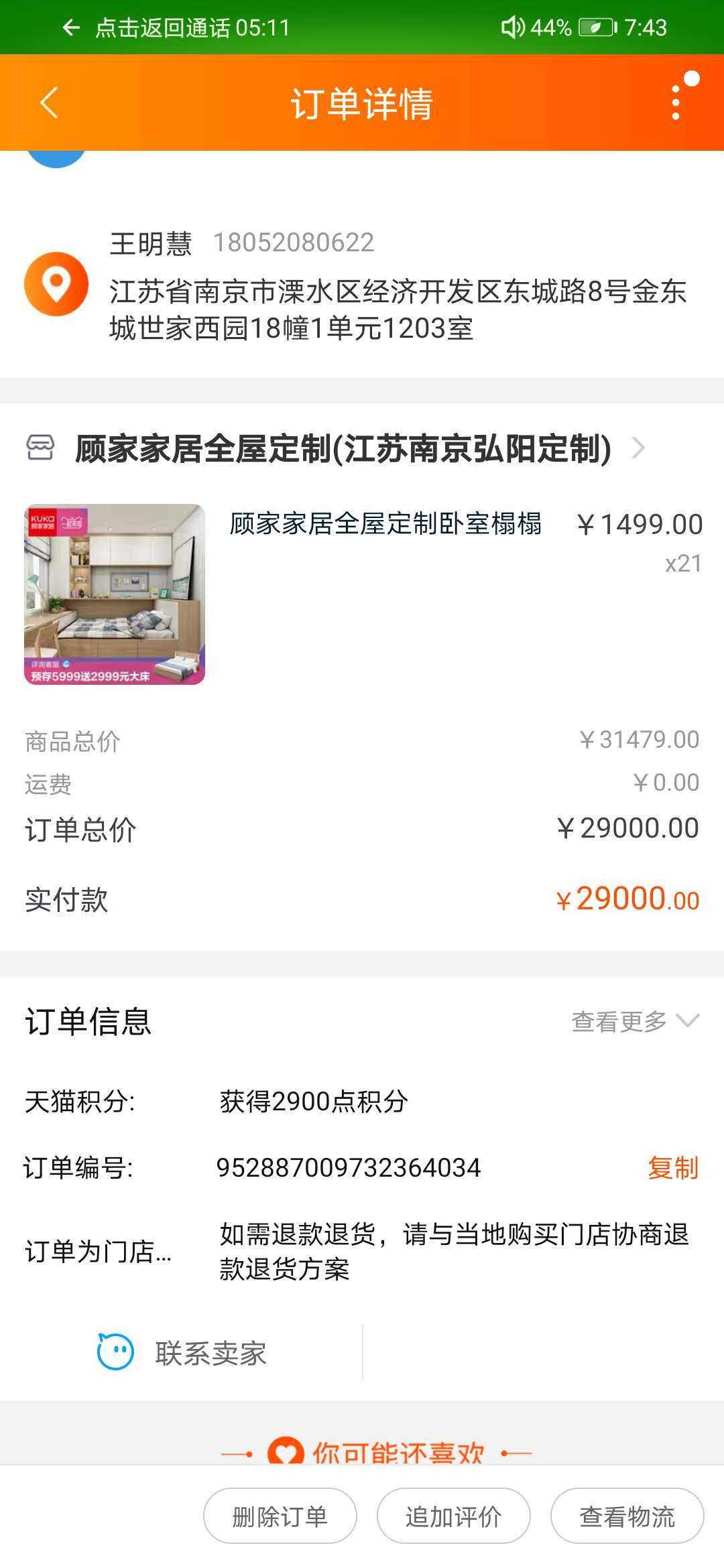Screen dimensions: 724x1568
Task: Go back from the order details page
Action: point(50,103)
